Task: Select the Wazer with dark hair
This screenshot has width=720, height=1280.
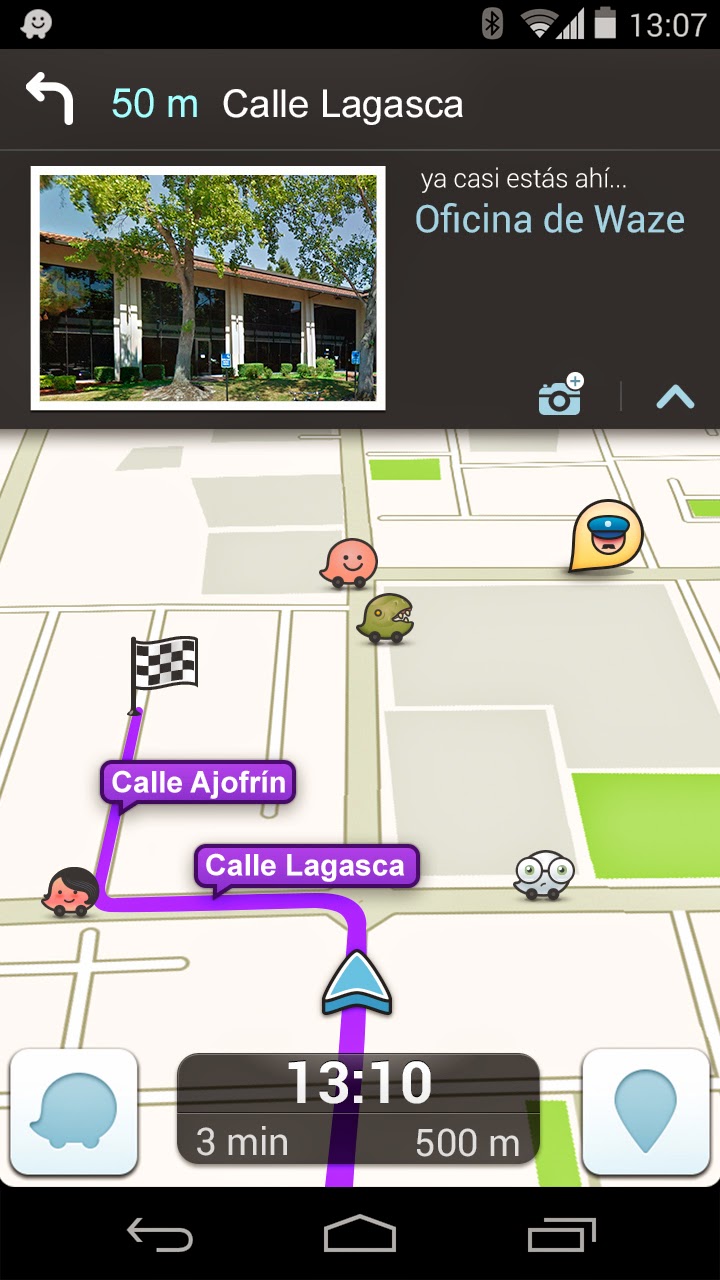Action: point(71,892)
